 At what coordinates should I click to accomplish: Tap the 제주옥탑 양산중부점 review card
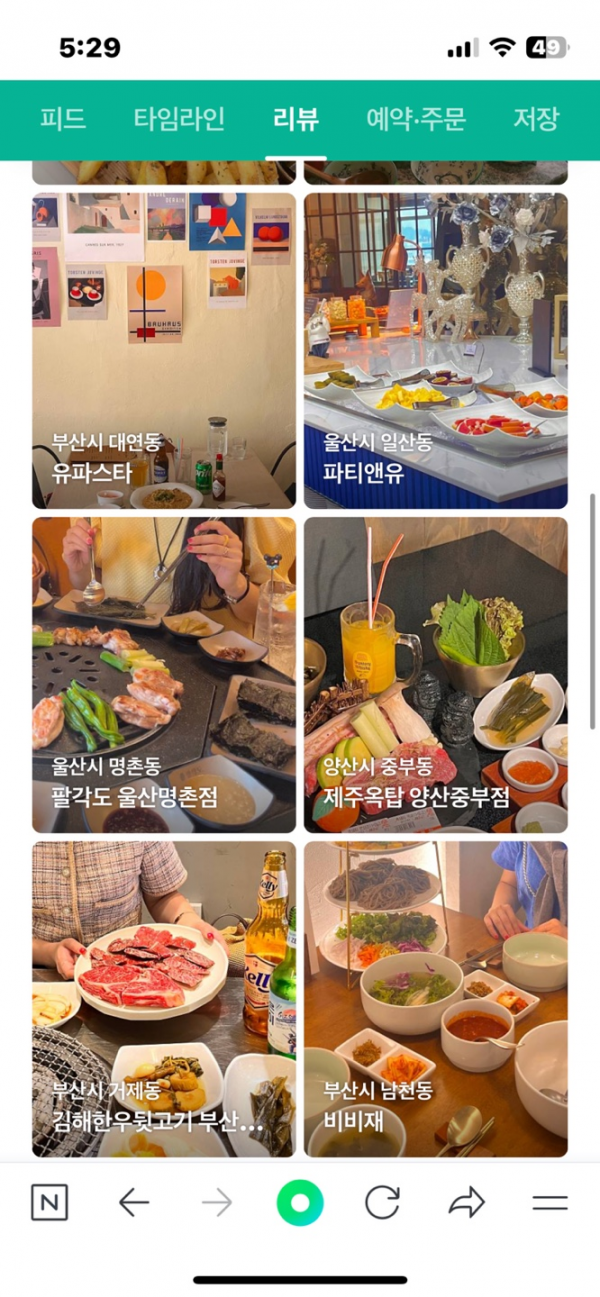pyautogui.click(x=436, y=675)
